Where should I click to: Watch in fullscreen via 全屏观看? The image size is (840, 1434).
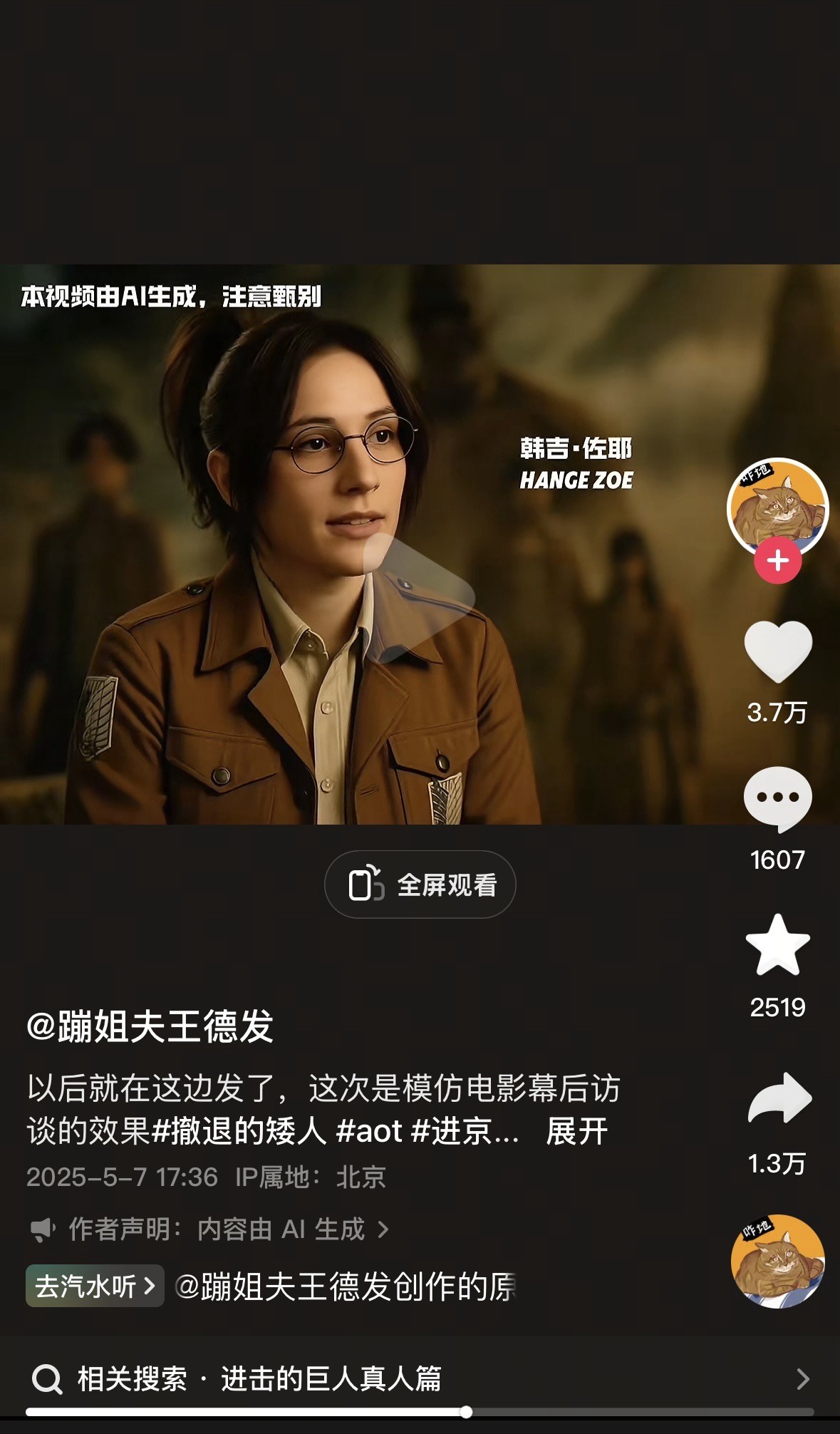[420, 884]
